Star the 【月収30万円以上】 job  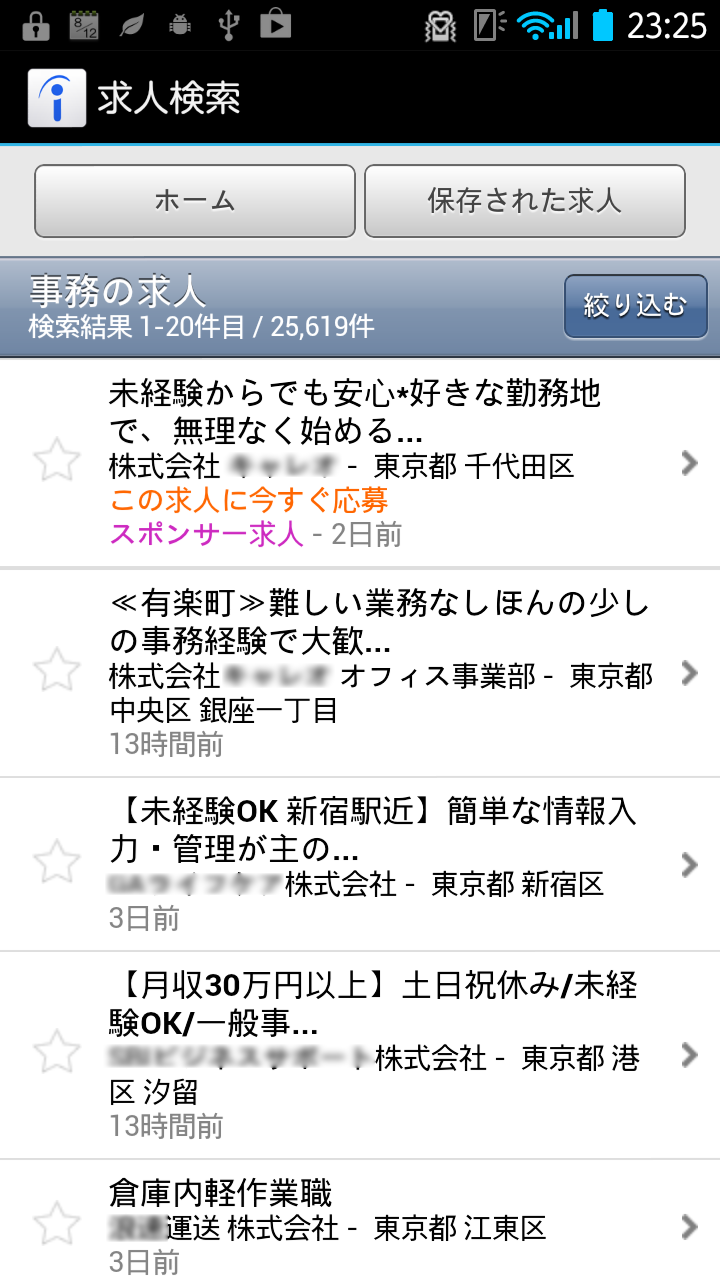57,1053
